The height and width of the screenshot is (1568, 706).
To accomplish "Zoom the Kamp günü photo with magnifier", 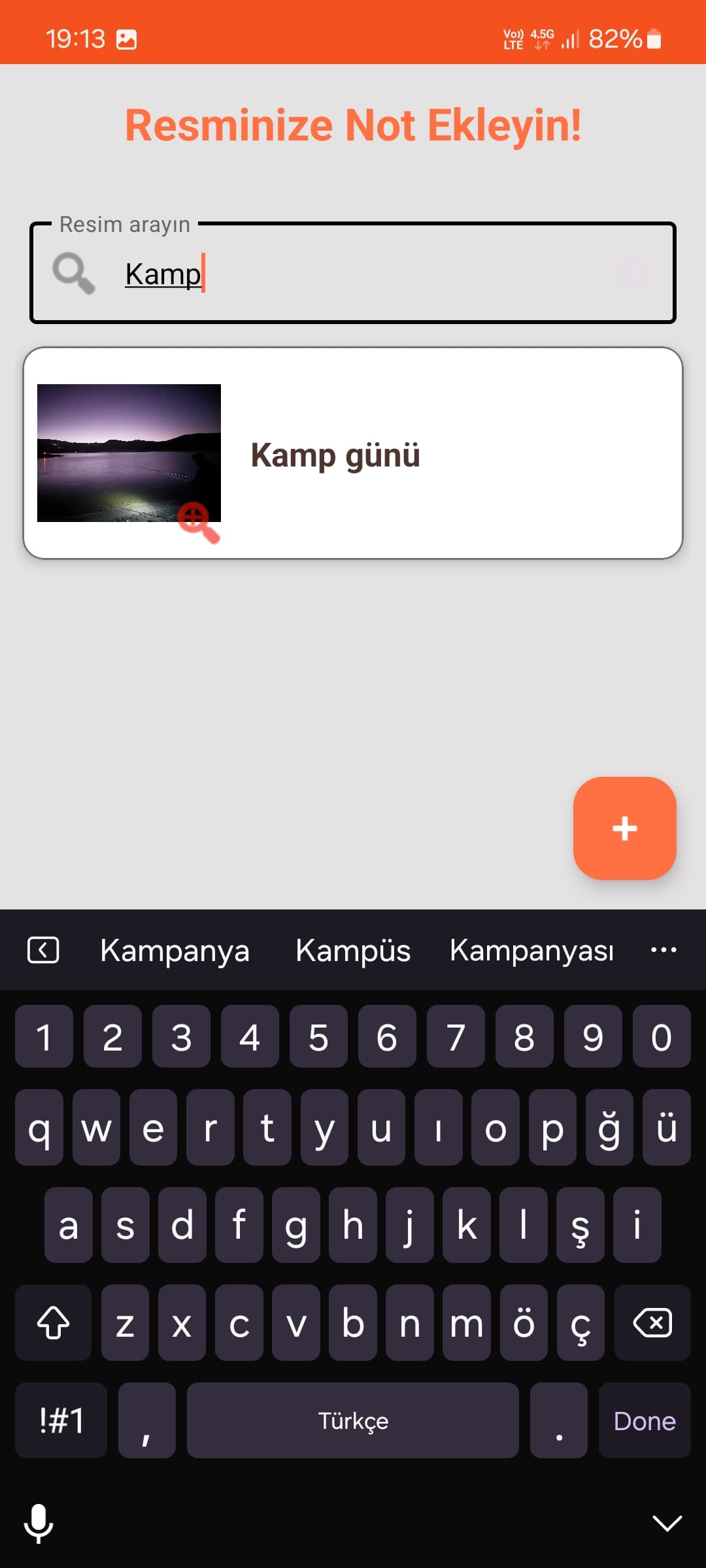I will (x=198, y=522).
